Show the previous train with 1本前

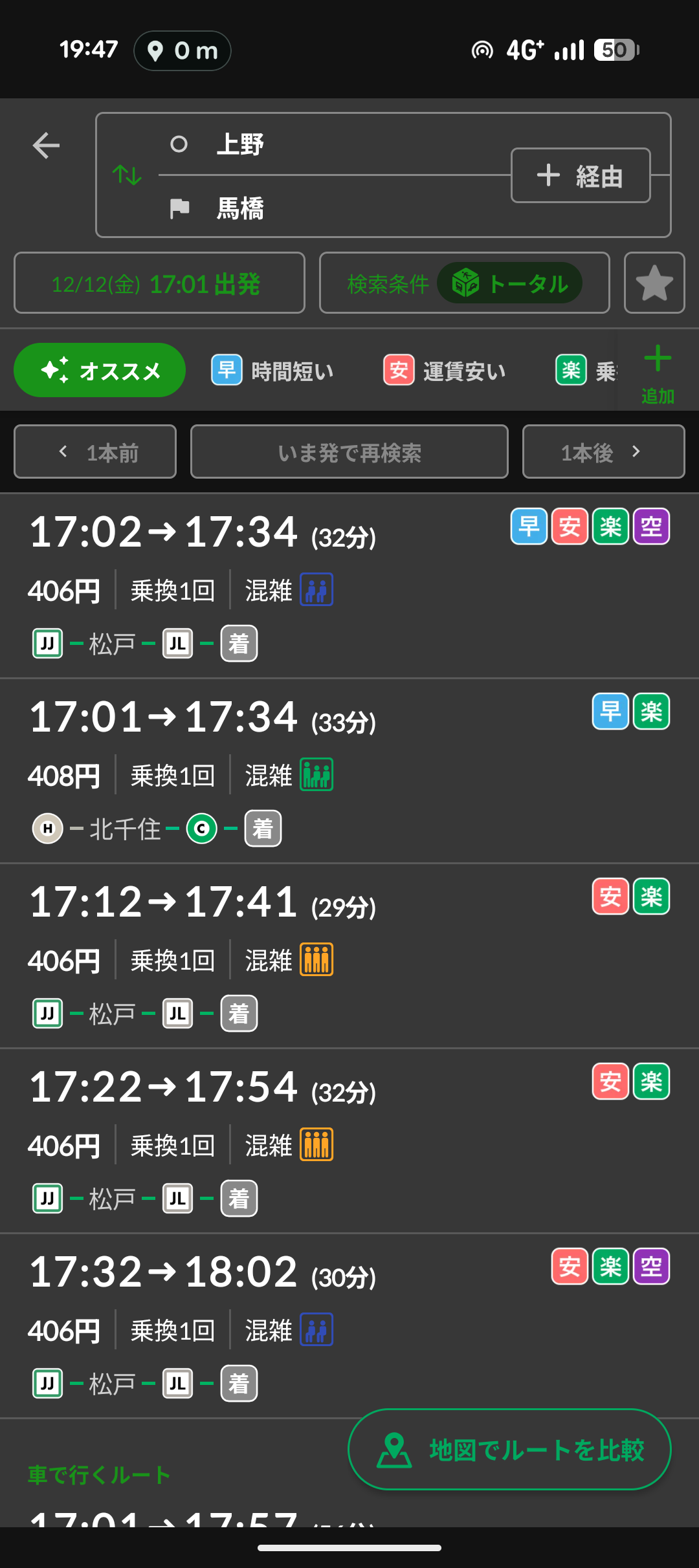coord(95,452)
